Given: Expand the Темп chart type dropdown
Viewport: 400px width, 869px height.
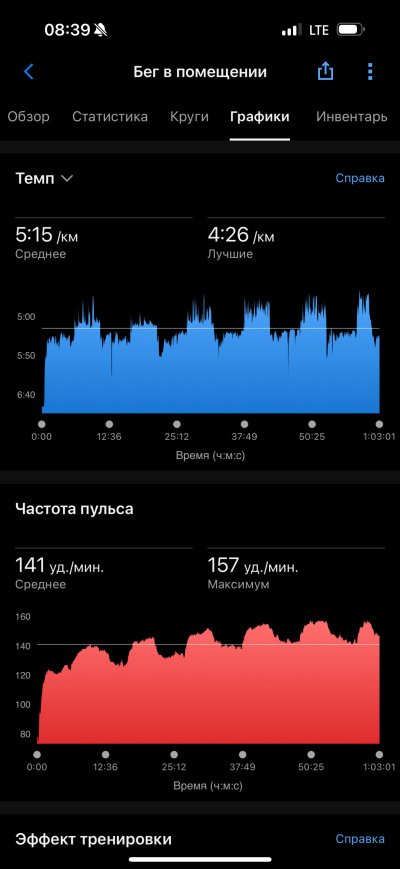Looking at the screenshot, I should (x=44, y=178).
